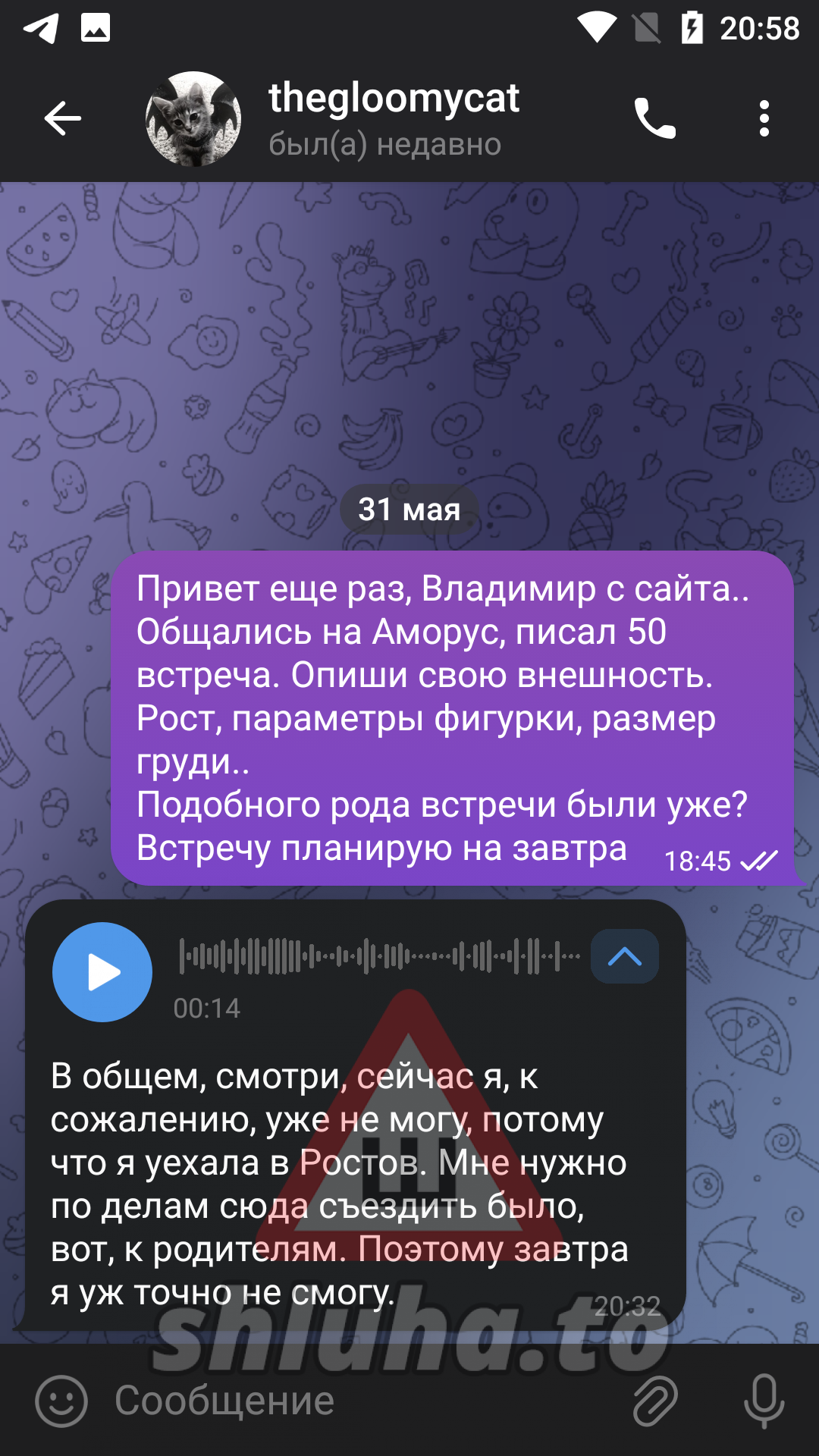The width and height of the screenshot is (819, 1456).
Task: Open thegloomycat profile from avatar
Action: pyautogui.click(x=193, y=118)
